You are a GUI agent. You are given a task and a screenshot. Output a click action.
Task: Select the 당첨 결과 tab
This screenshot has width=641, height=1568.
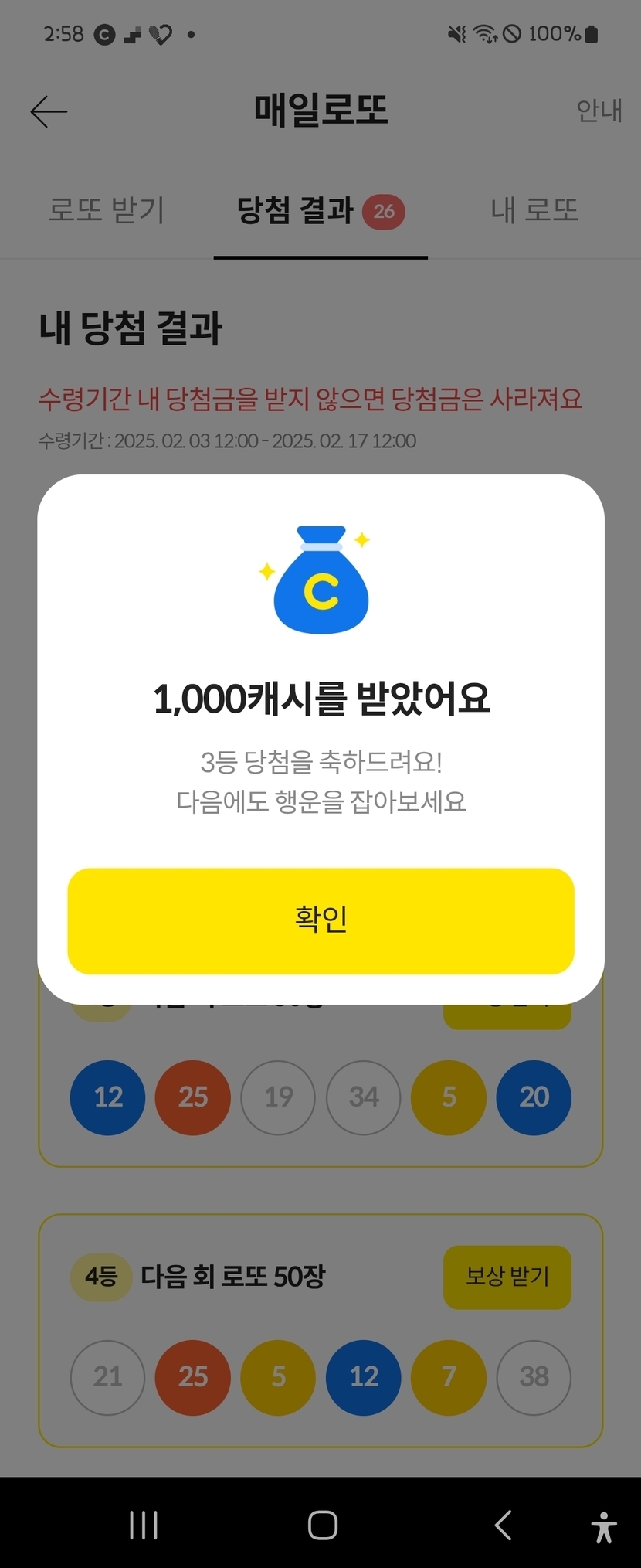click(320, 211)
